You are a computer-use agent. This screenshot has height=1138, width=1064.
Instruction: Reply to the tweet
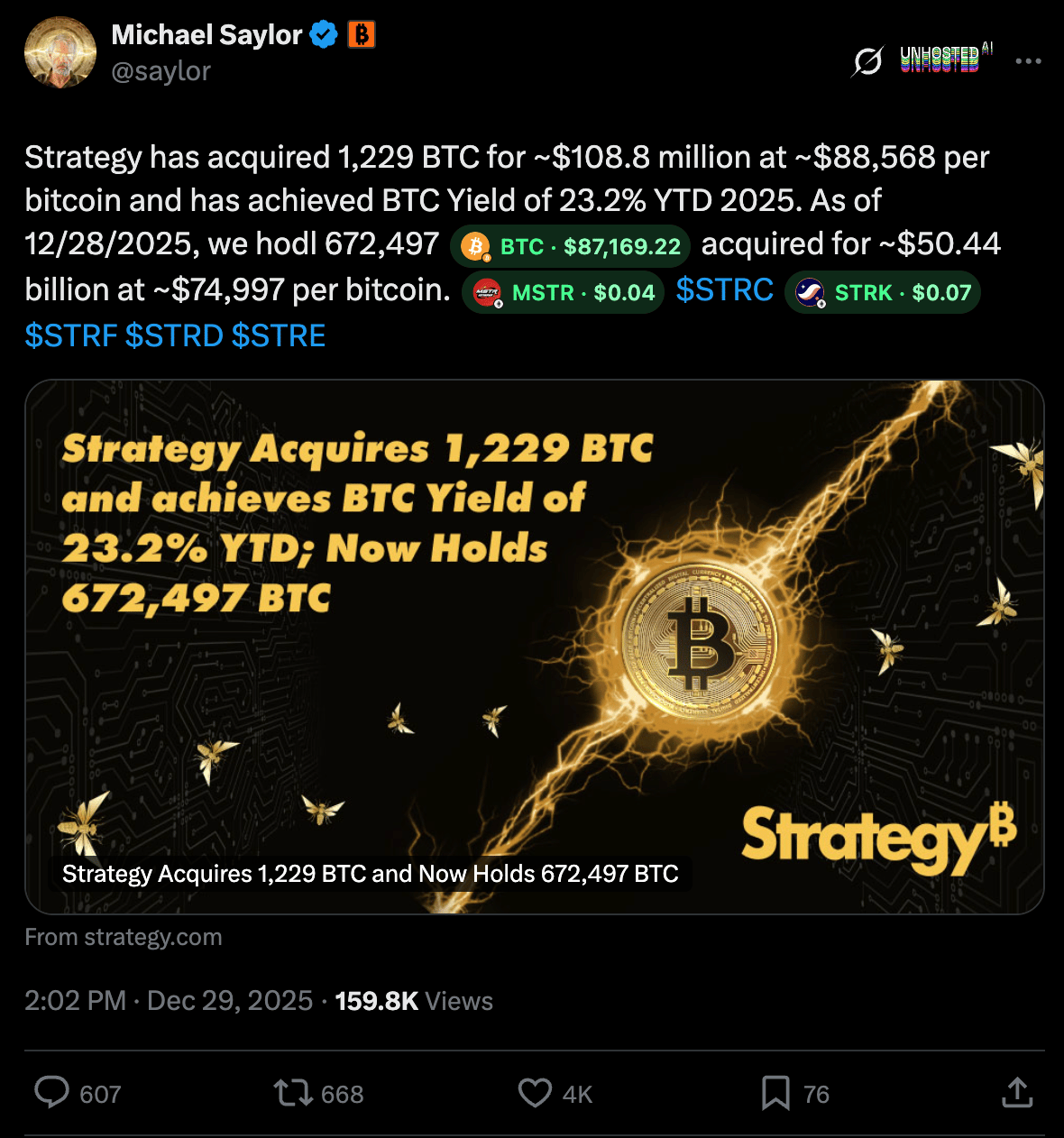click(x=52, y=1092)
